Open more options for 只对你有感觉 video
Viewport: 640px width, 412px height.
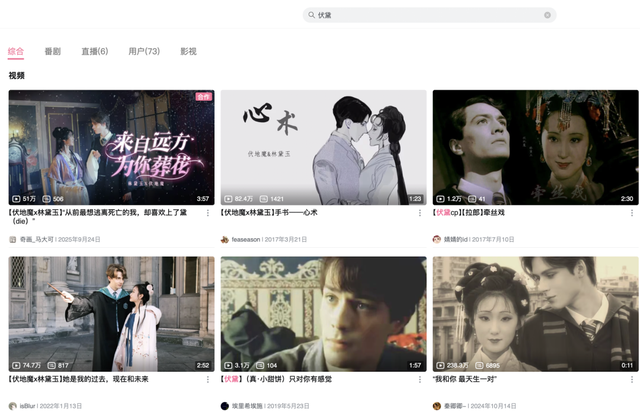pyautogui.click(x=420, y=380)
